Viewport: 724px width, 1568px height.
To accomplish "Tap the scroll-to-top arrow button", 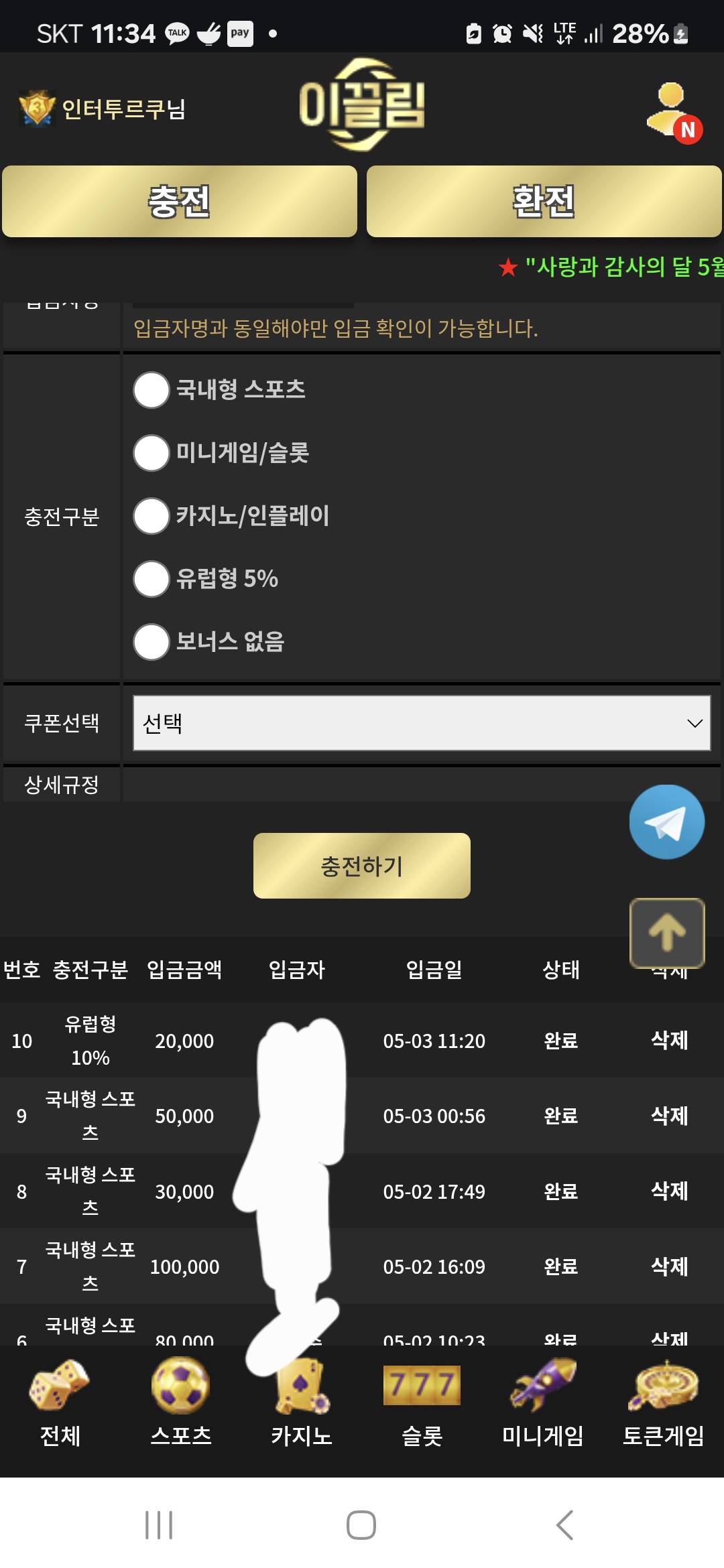I will click(667, 933).
